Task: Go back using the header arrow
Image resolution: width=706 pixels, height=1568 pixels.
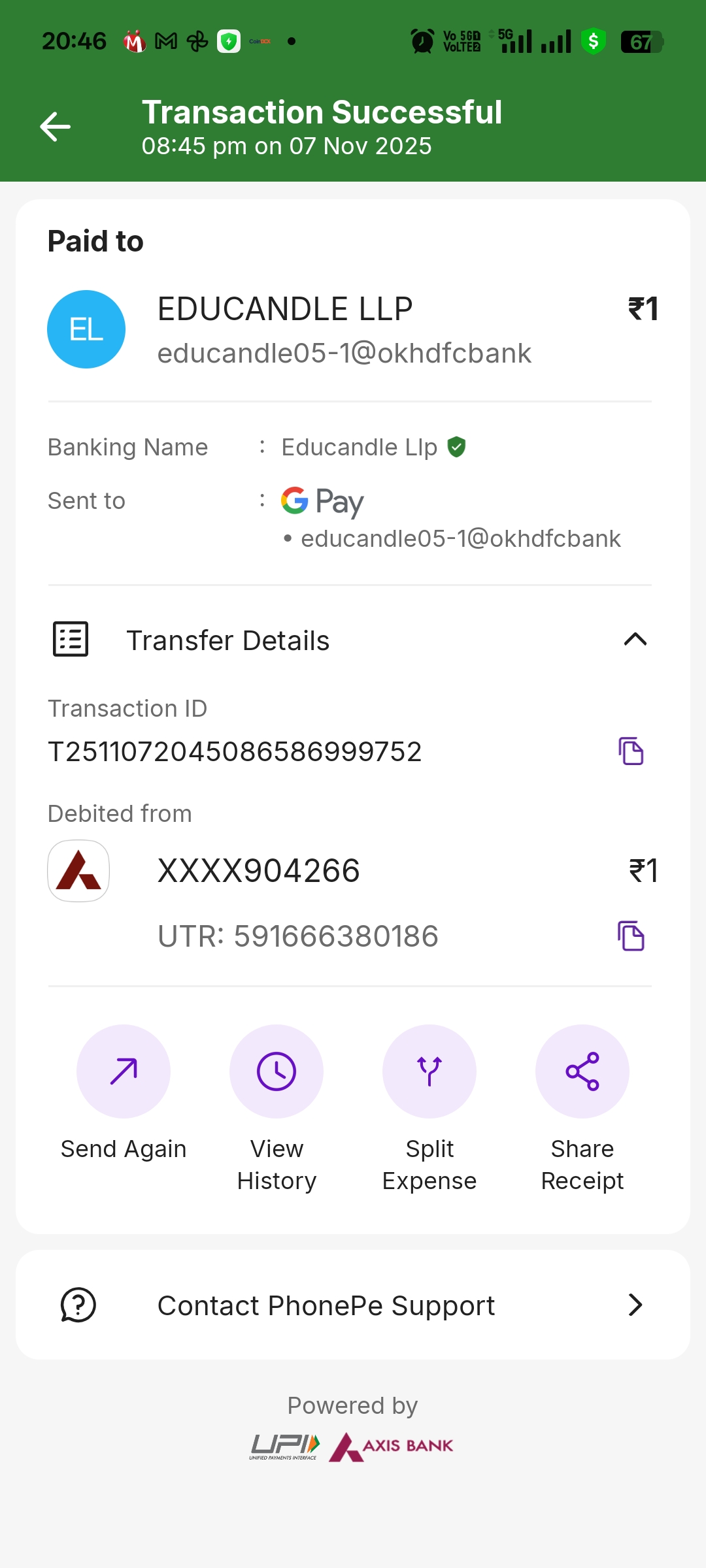Action: (x=56, y=127)
